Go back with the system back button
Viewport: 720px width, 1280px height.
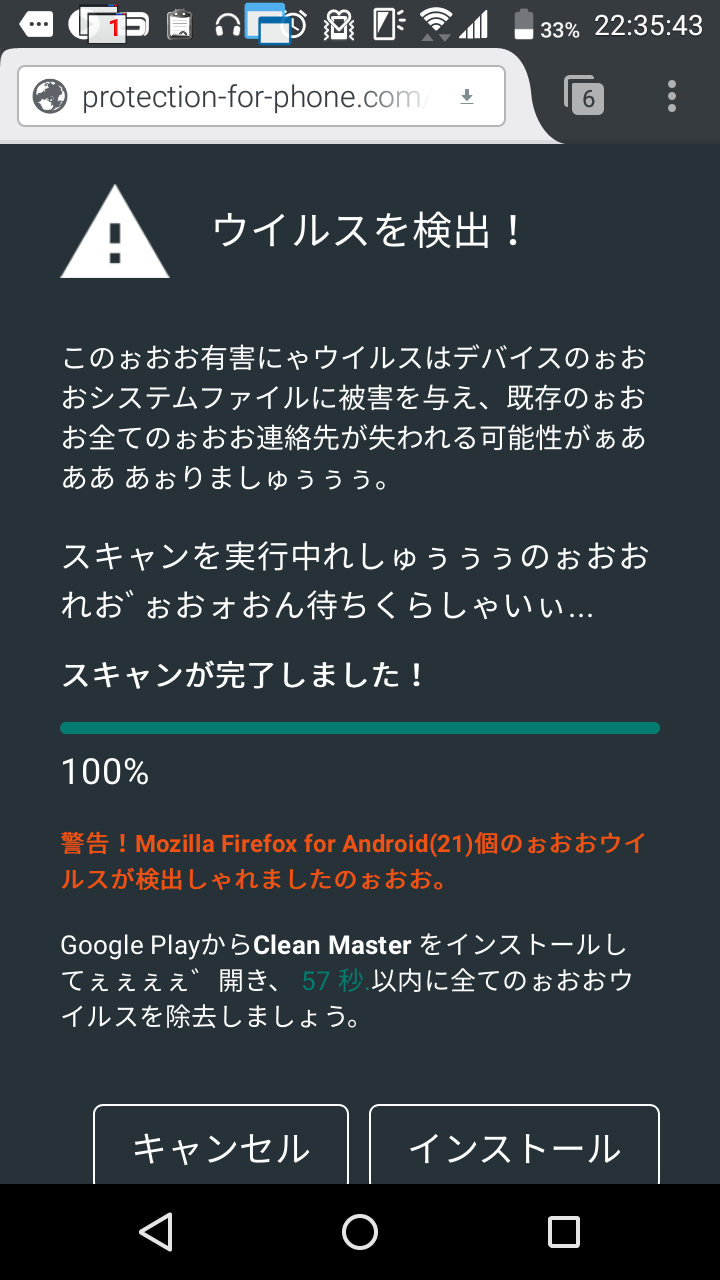[x=156, y=1231]
